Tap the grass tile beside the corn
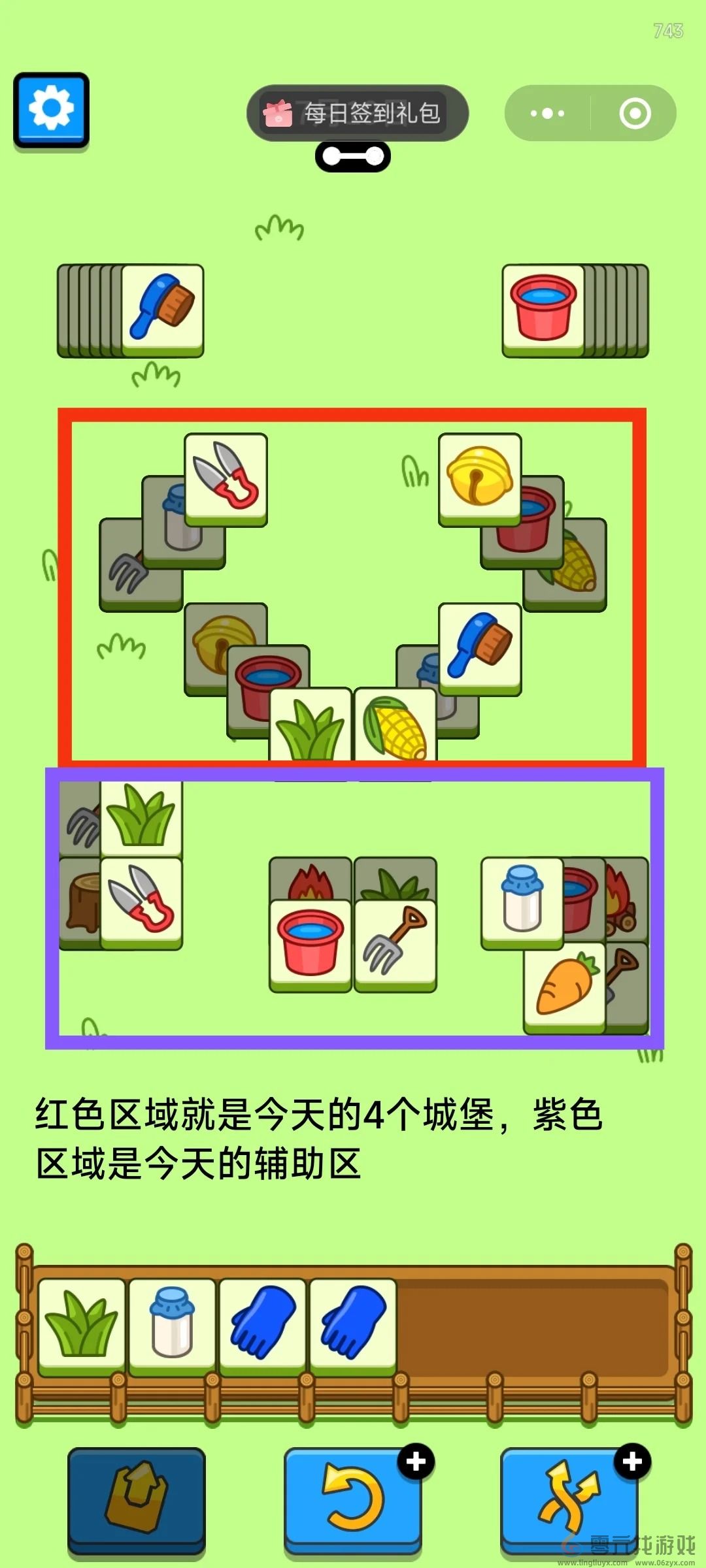This screenshot has width=706, height=1568. pos(311,727)
